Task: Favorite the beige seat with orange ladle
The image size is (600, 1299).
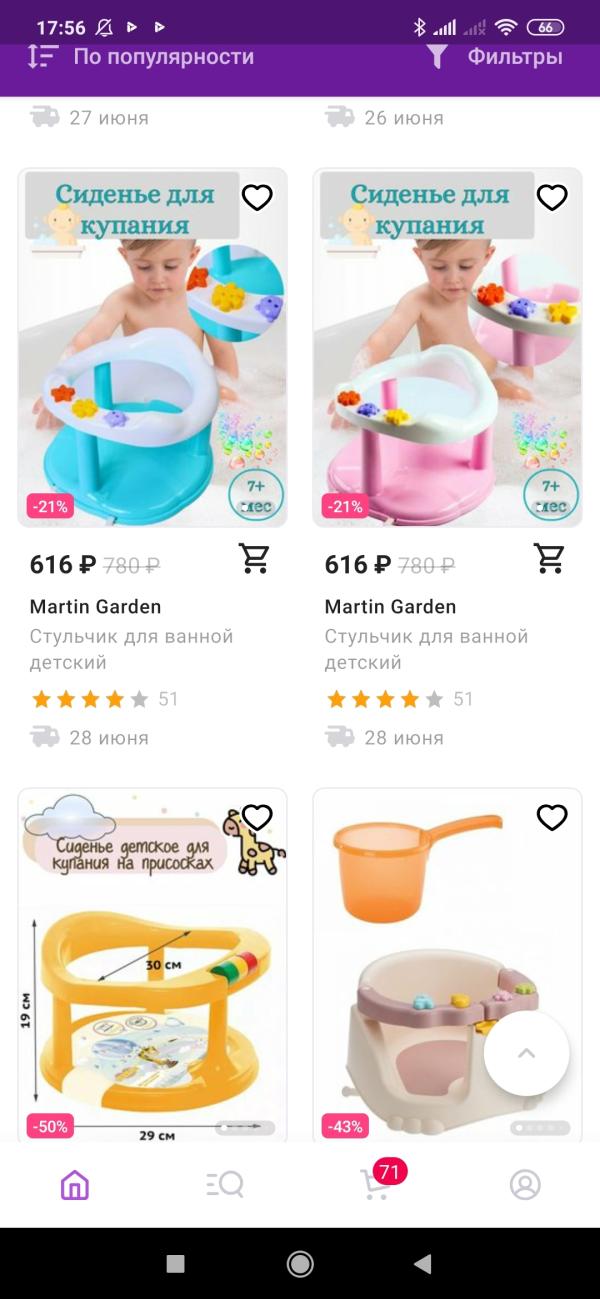Action: click(552, 818)
